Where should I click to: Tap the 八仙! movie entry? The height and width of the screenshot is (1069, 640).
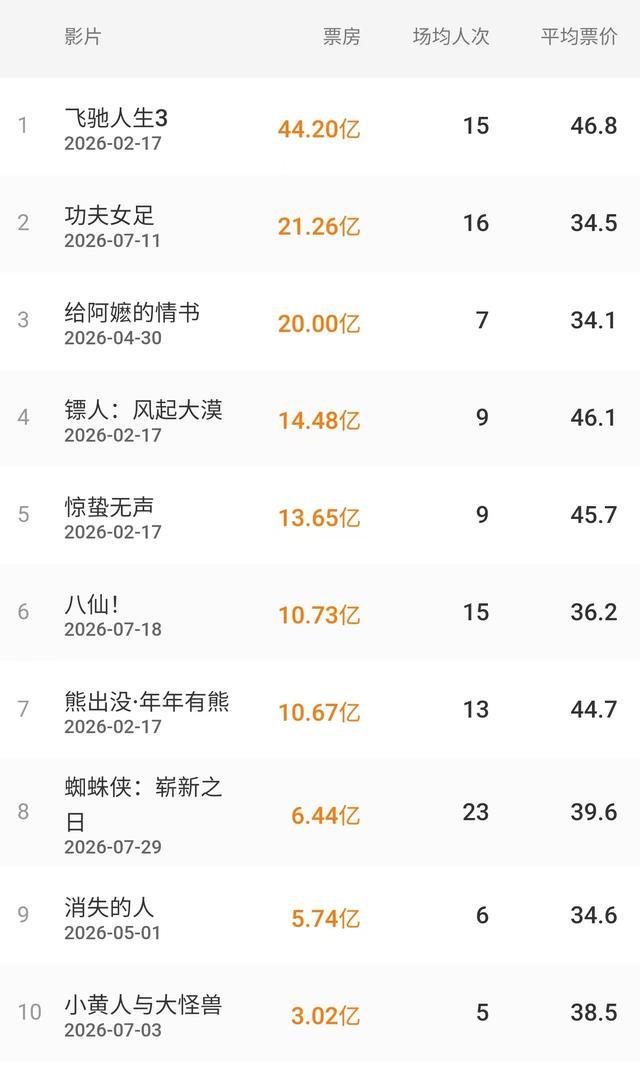320,613
